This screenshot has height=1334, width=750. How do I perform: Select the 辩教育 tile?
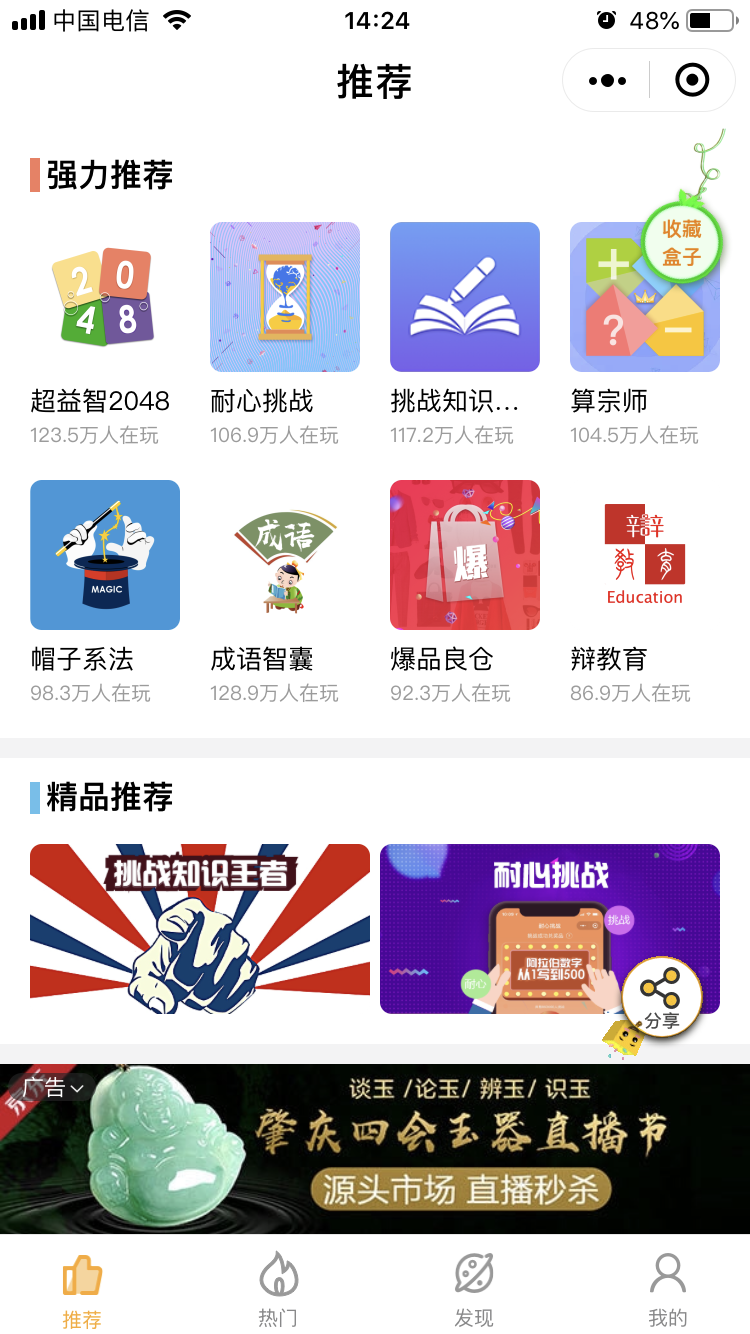pyautogui.click(x=645, y=555)
